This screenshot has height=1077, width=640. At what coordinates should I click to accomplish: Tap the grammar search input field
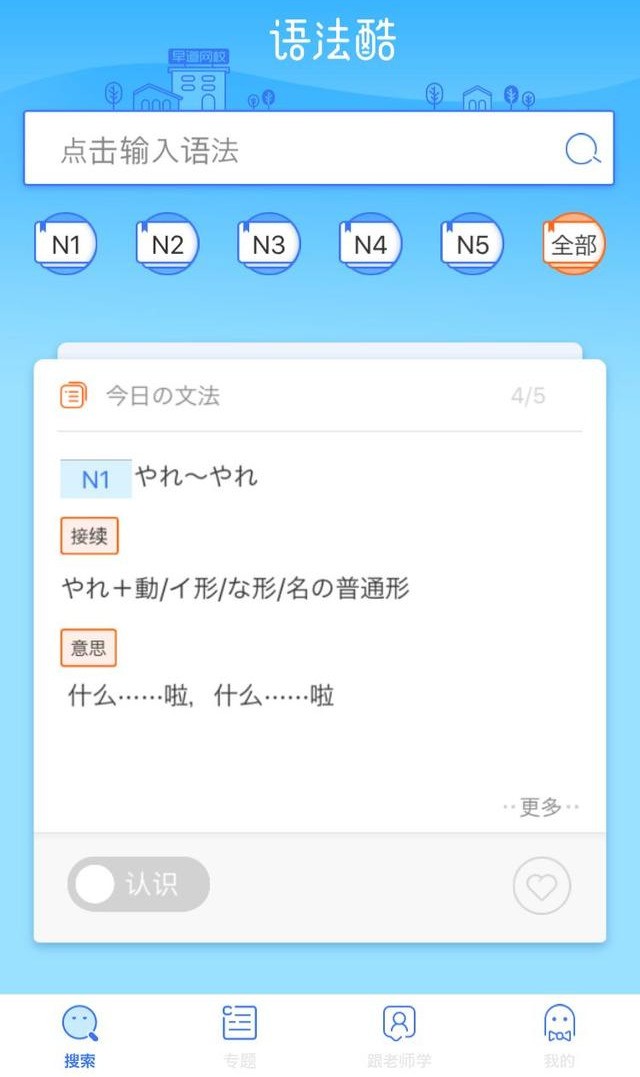(x=300, y=150)
